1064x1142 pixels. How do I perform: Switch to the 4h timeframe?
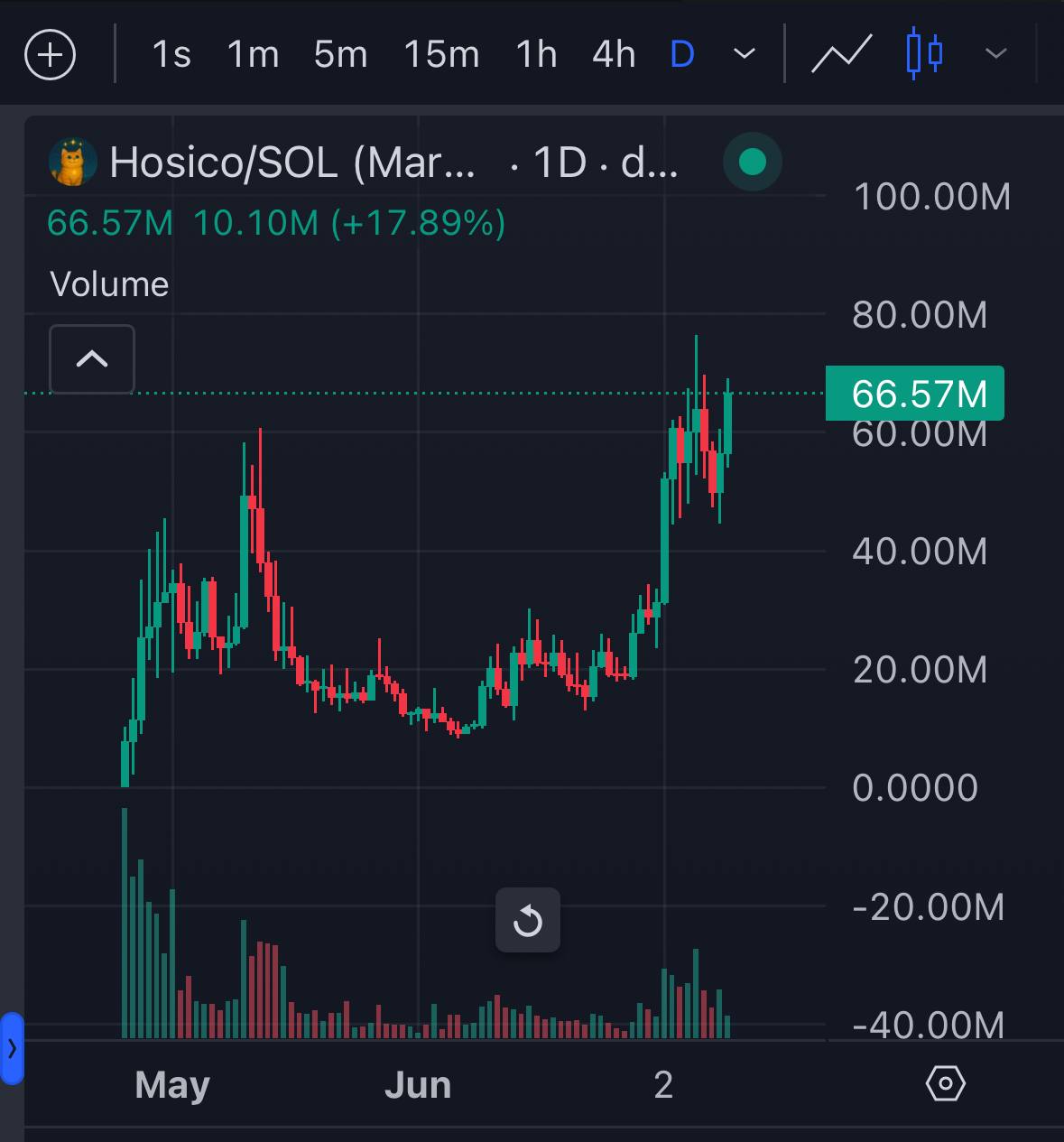pos(614,55)
